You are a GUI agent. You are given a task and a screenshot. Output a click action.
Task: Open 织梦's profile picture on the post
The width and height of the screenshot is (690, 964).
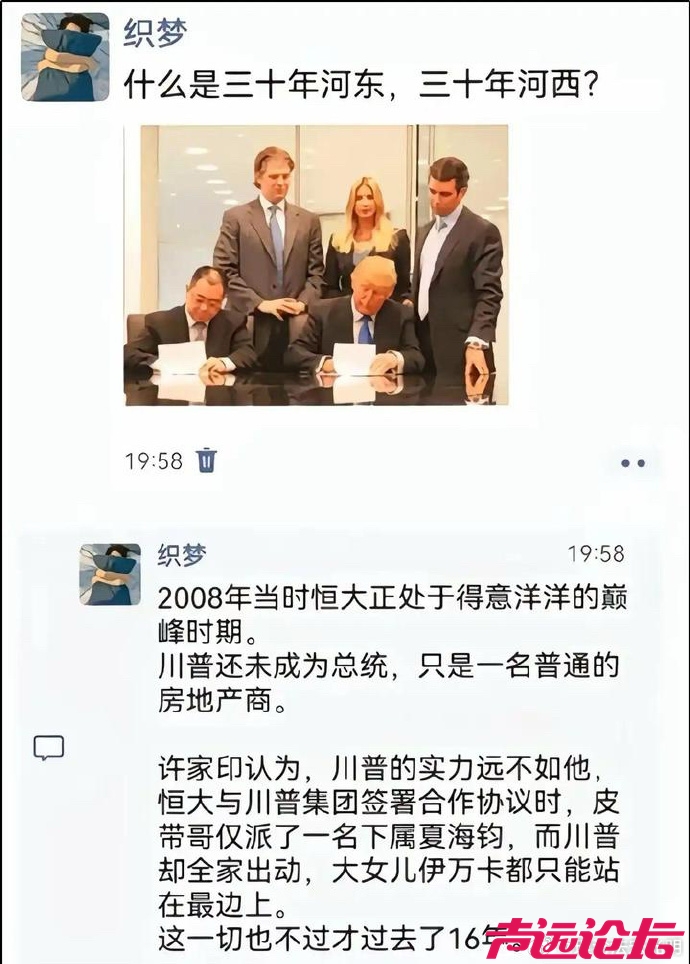coord(65,57)
